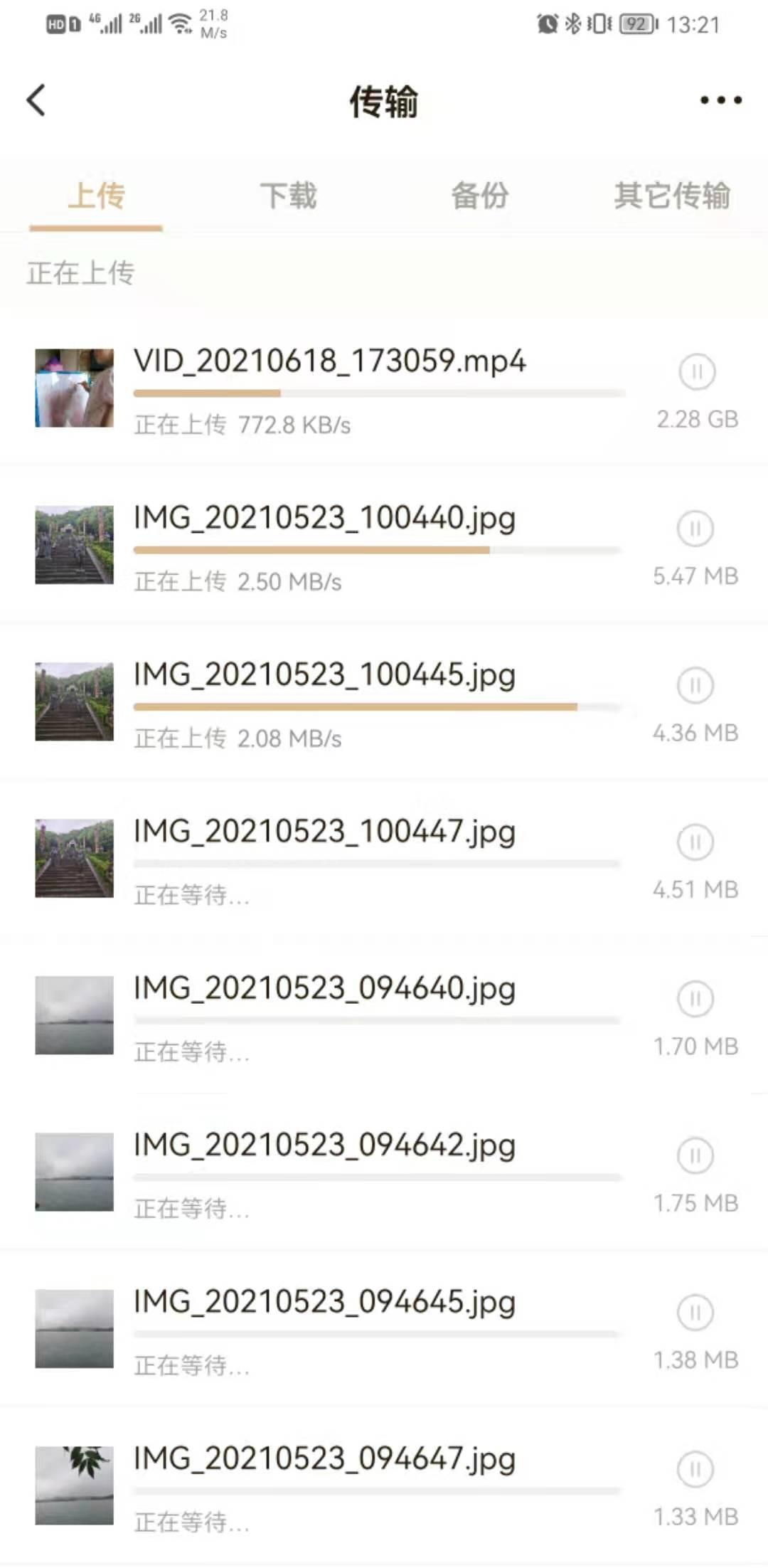
Task: Select the 正在上传 section header
Action: click(82, 274)
